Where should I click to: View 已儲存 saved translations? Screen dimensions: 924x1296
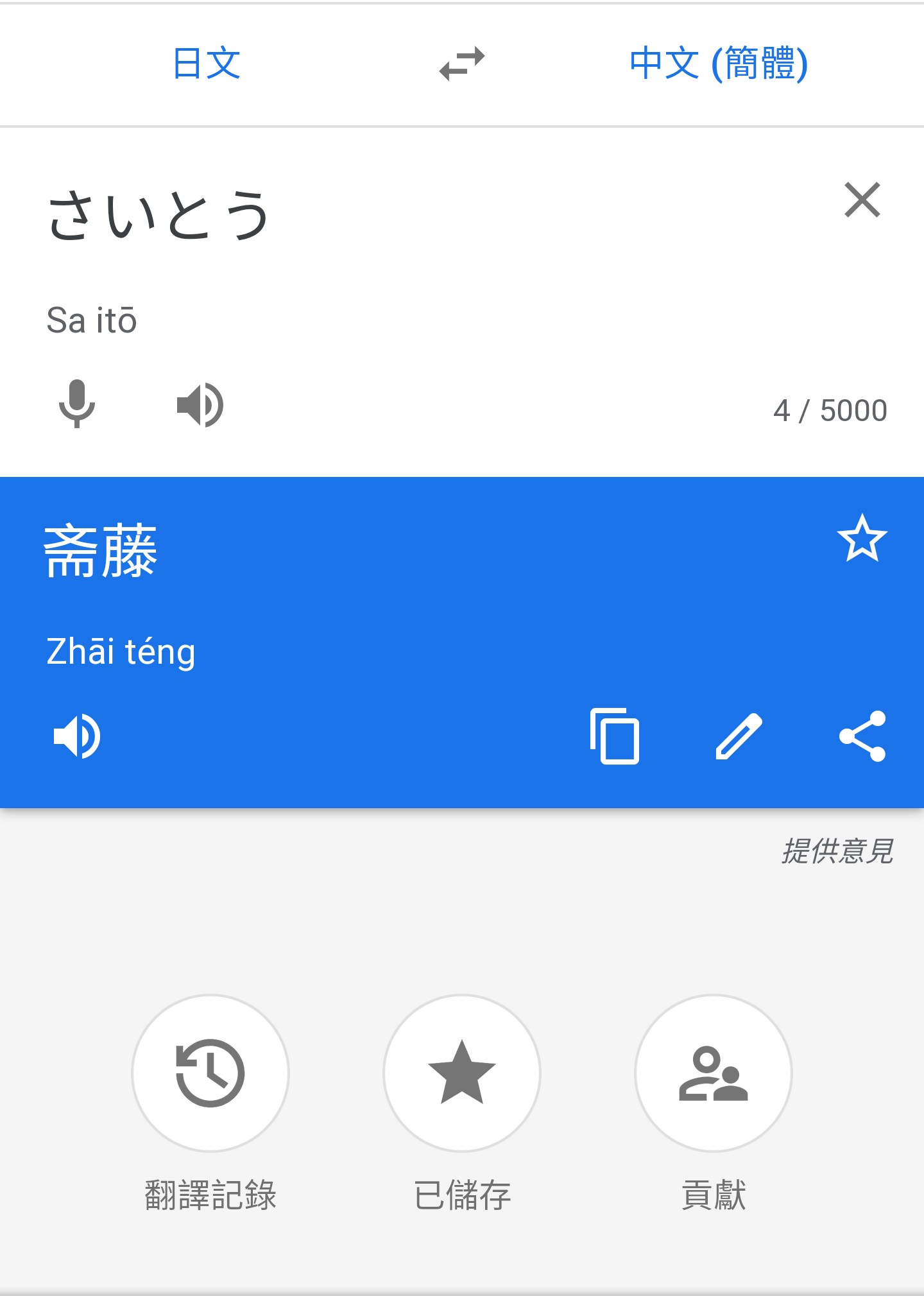click(461, 1073)
